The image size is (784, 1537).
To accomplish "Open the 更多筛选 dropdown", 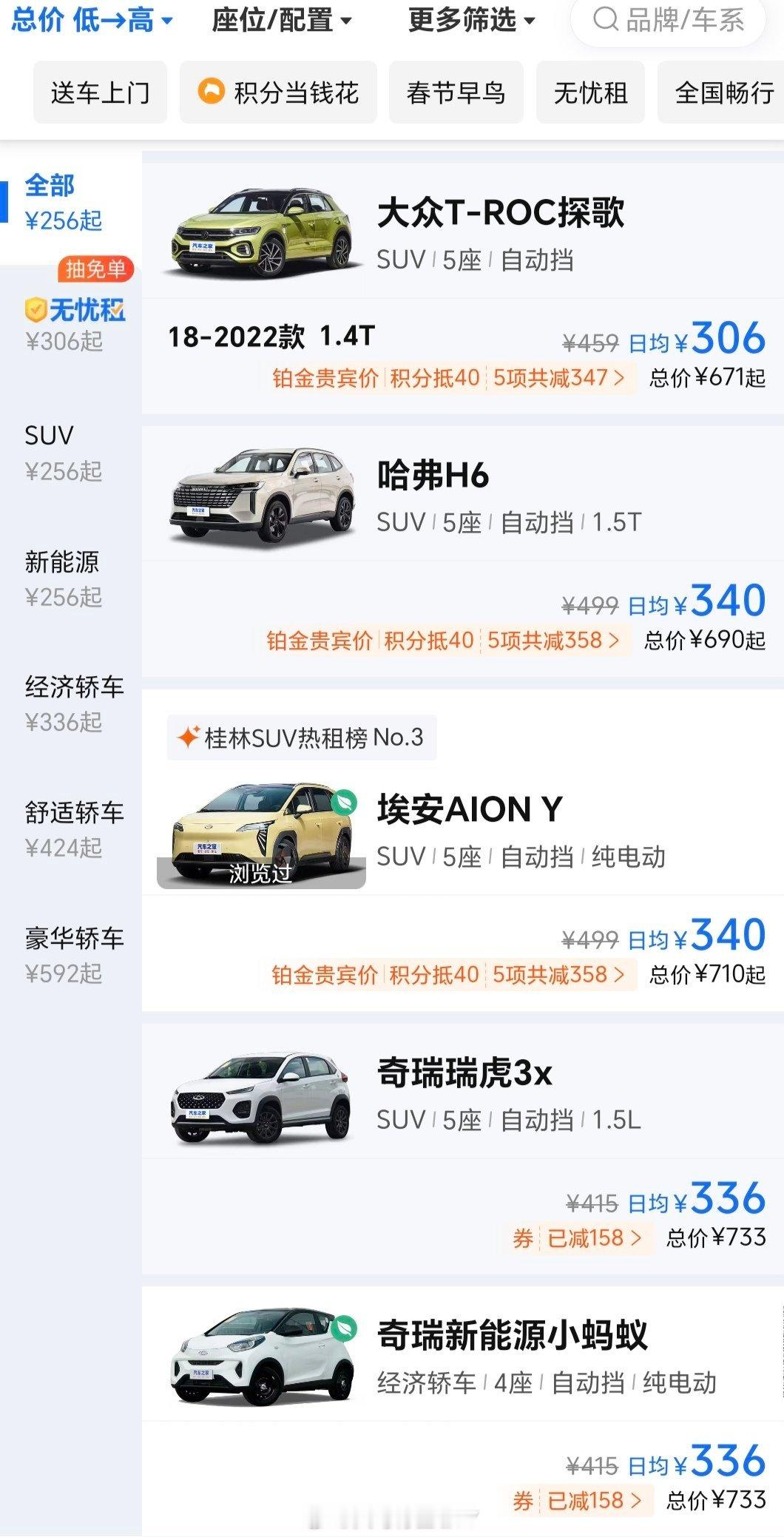I will 468,22.
